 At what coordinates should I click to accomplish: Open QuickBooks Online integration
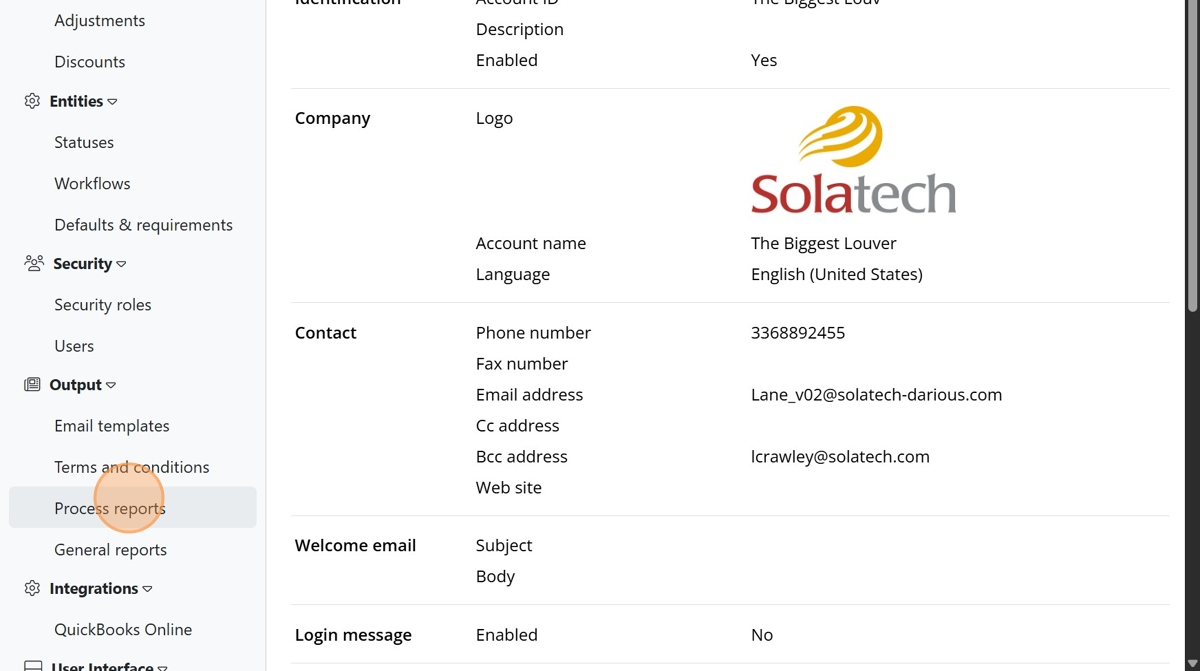tap(123, 629)
